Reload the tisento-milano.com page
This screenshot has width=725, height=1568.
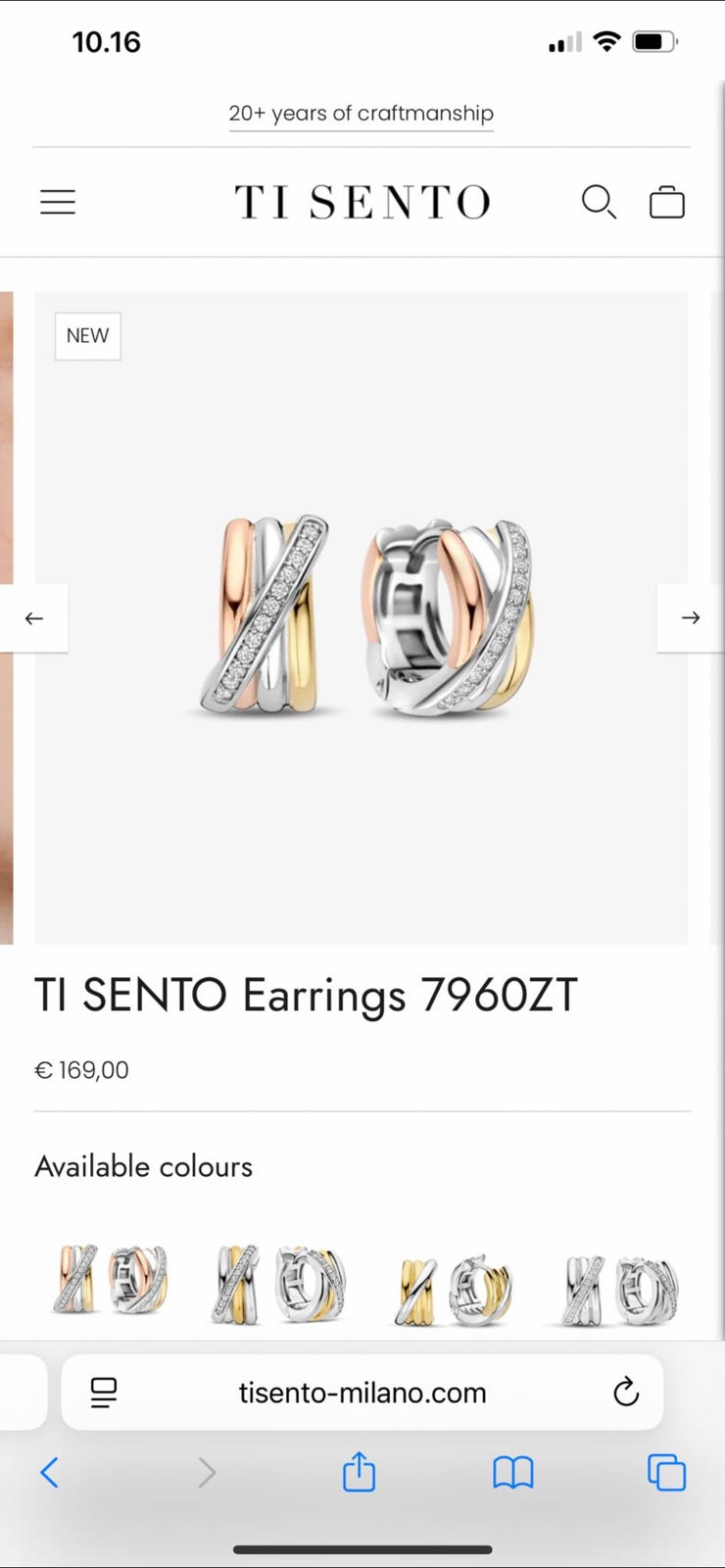(x=625, y=1392)
